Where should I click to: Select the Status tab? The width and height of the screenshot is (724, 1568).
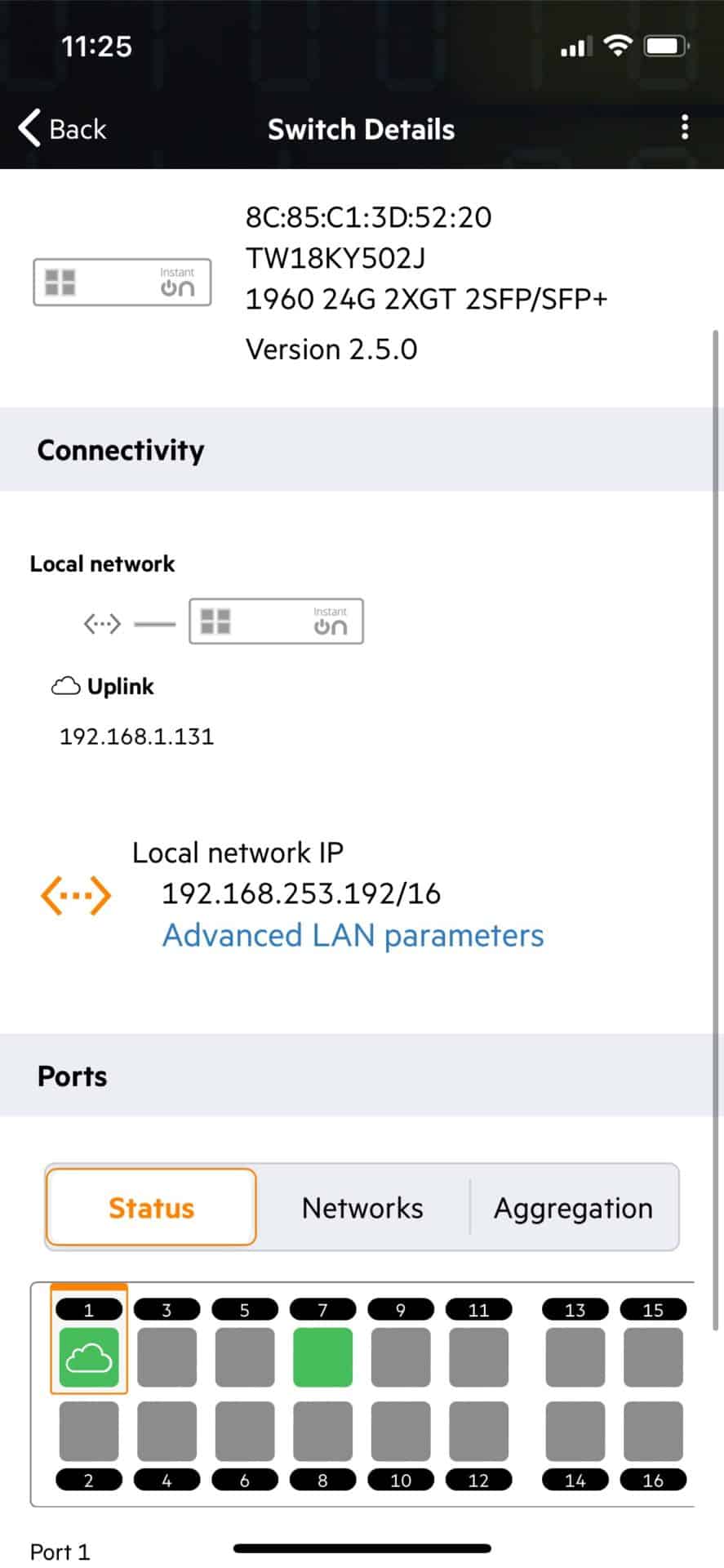[151, 1208]
